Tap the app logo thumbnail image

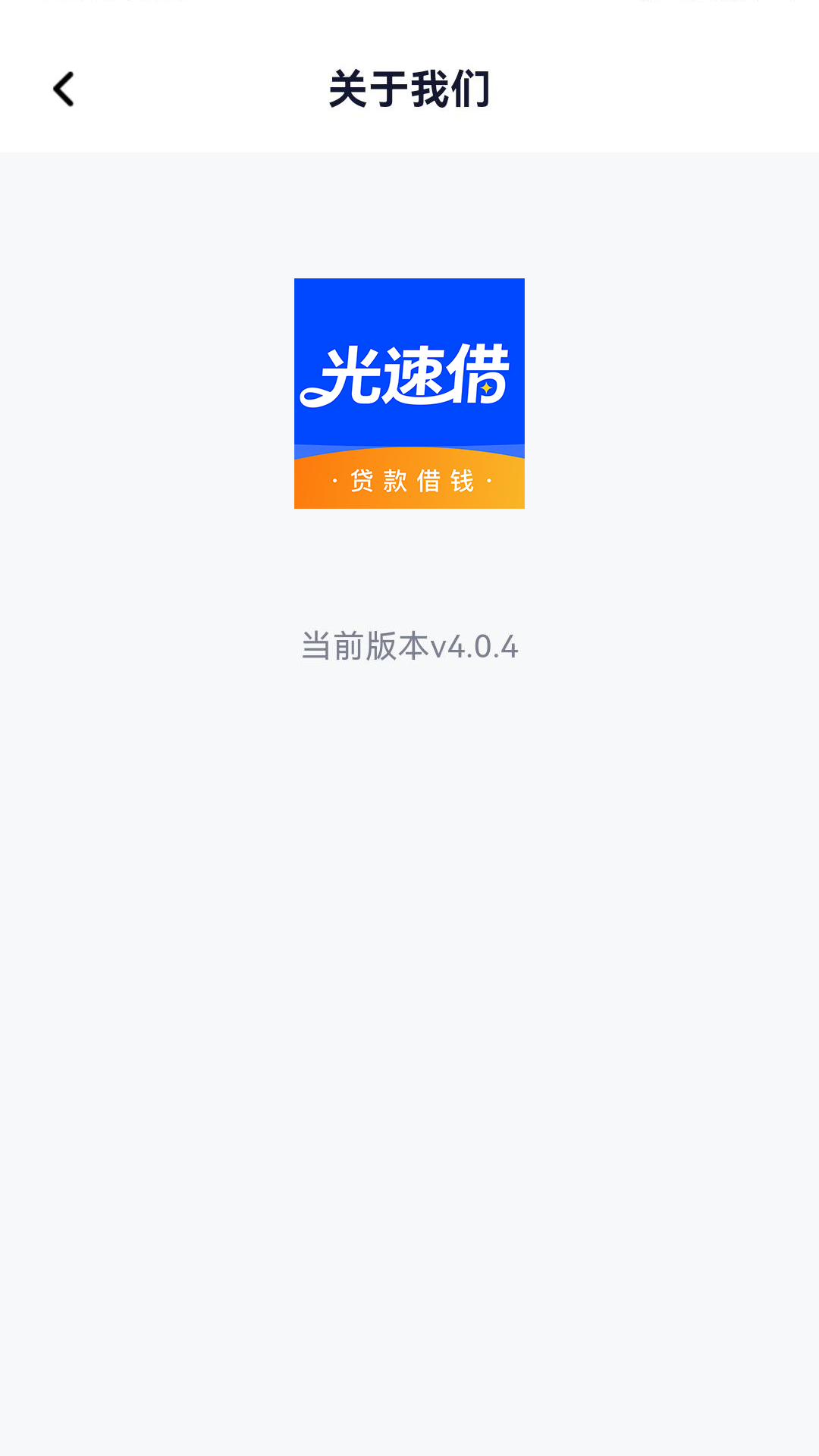click(409, 394)
